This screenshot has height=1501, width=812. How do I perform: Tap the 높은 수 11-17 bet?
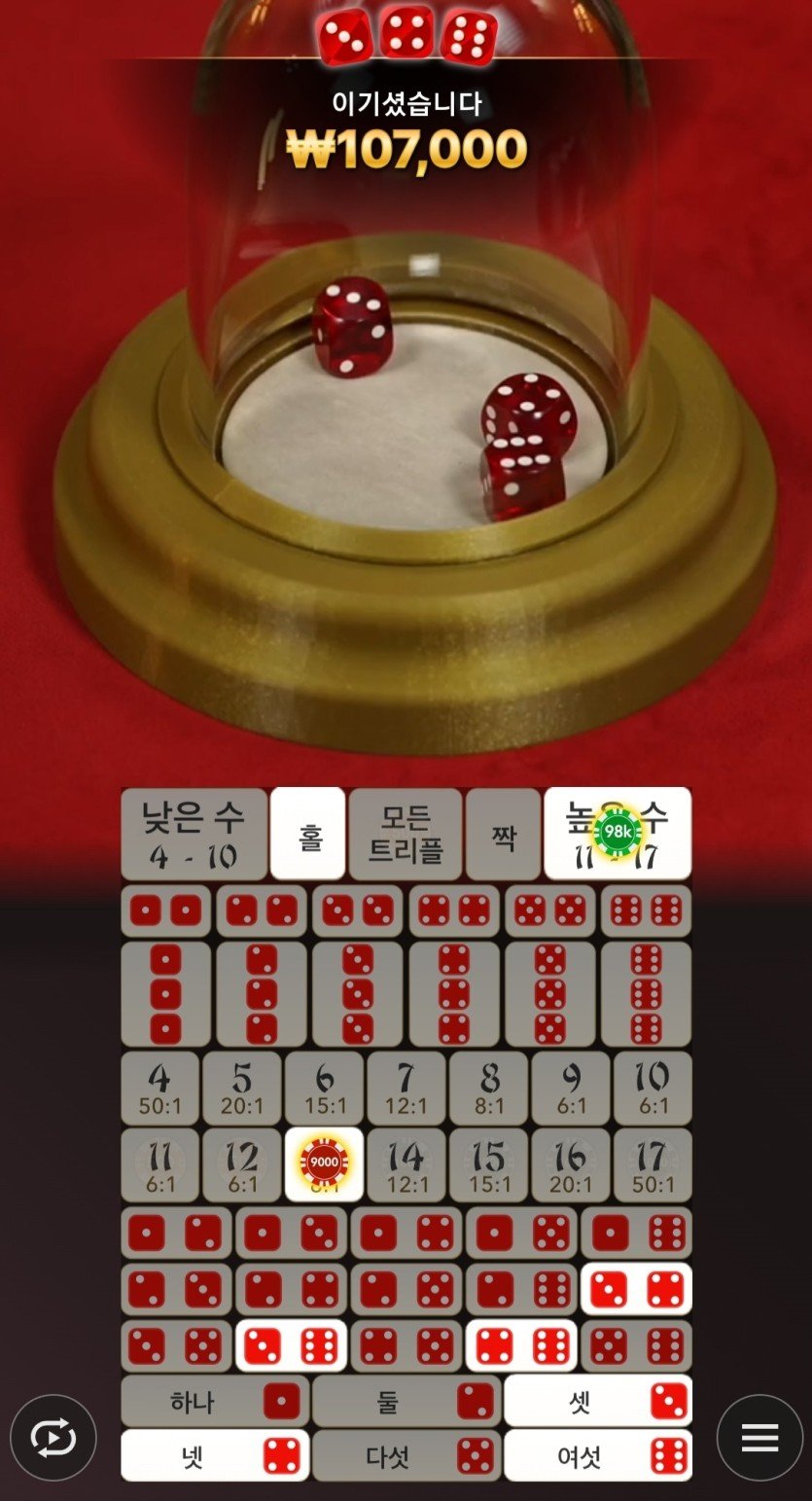tap(618, 834)
